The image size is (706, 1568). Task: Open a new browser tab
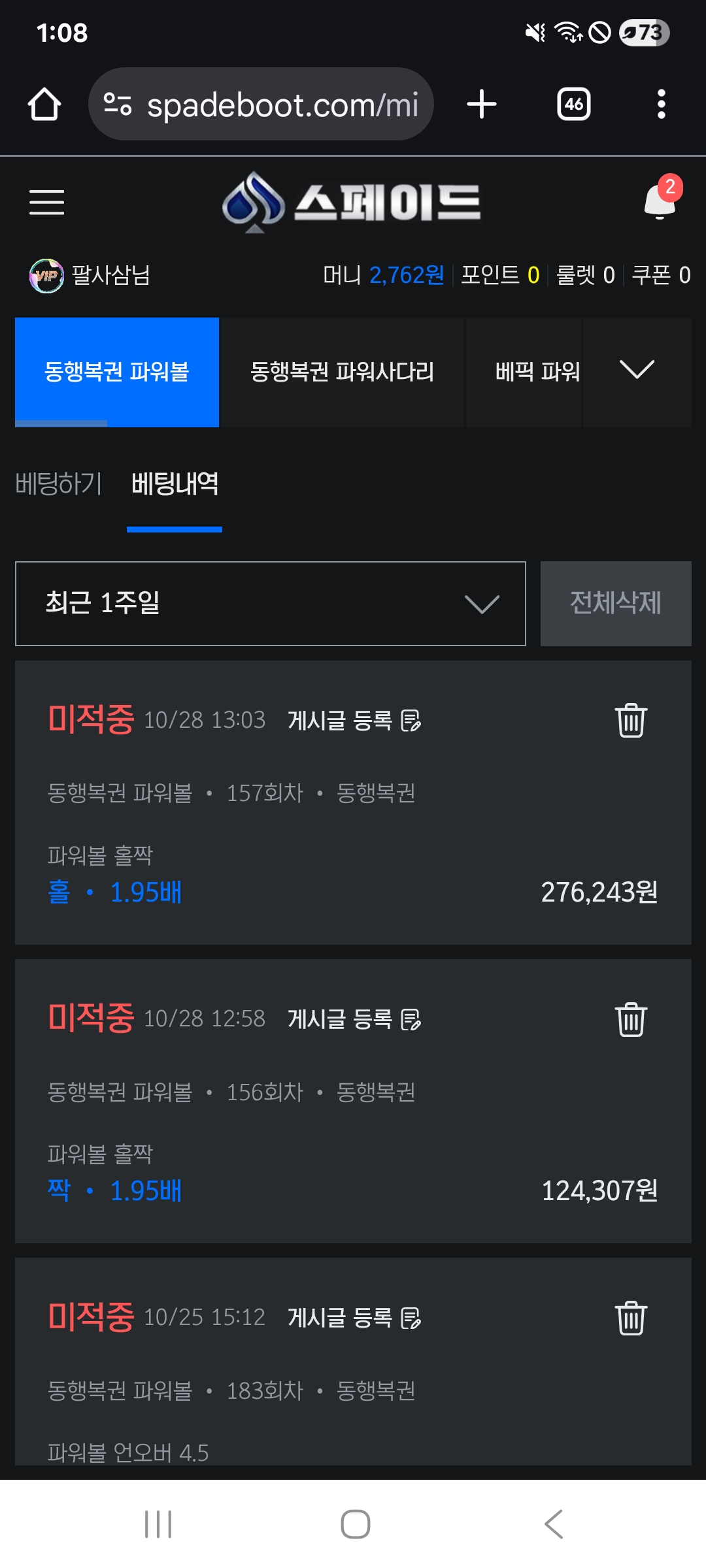tap(482, 105)
